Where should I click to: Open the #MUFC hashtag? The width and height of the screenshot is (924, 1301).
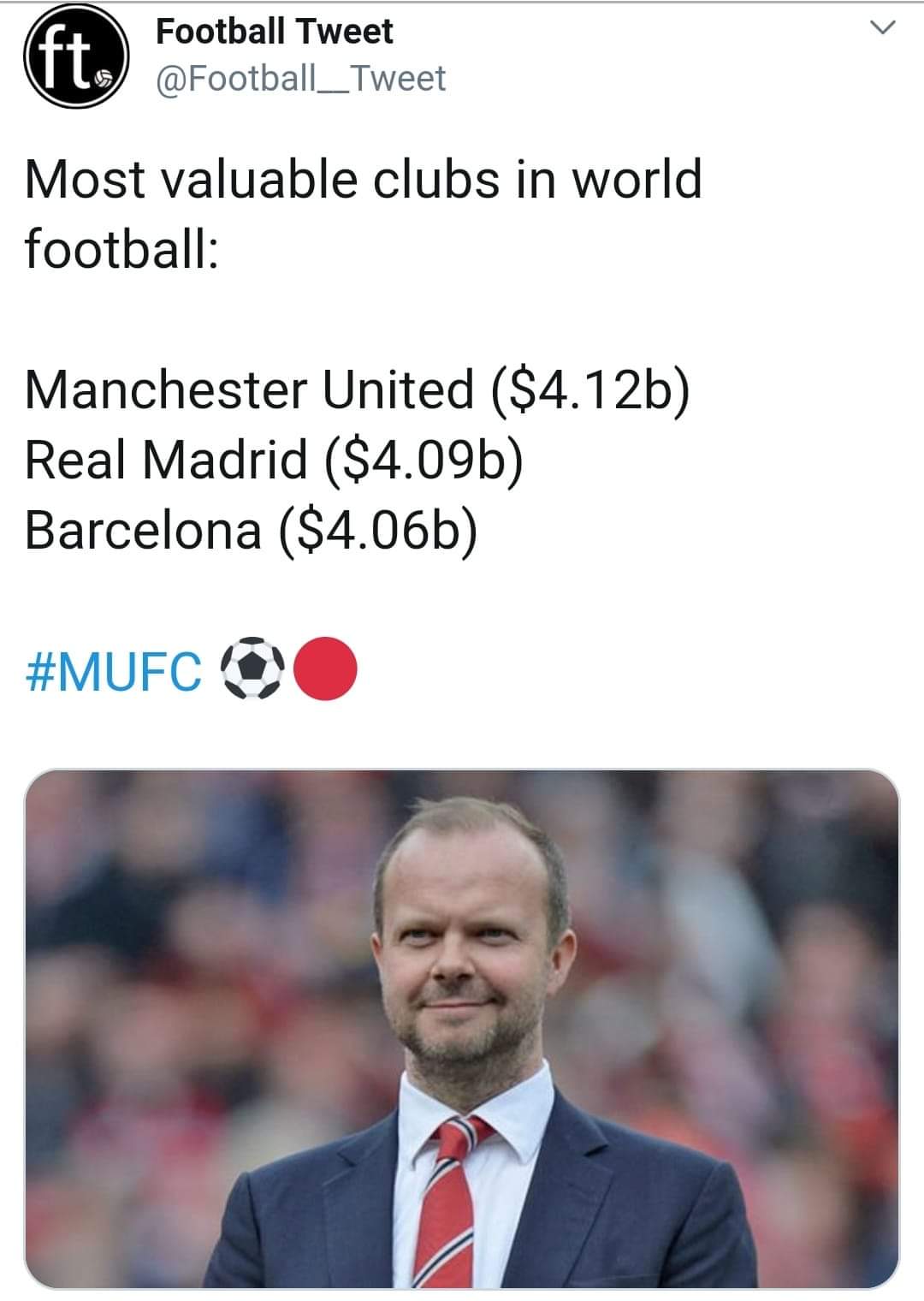(x=115, y=670)
